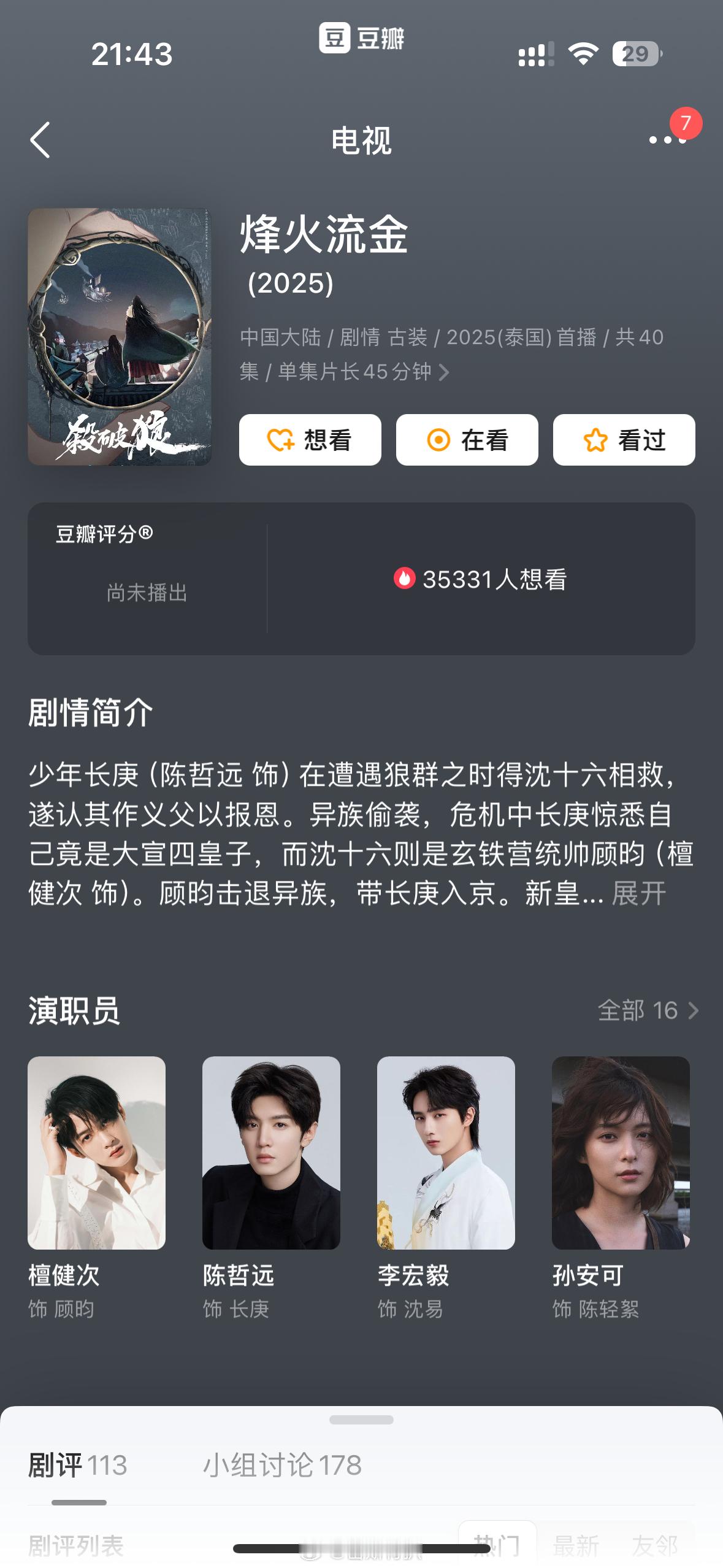Viewport: 723px width, 1568px height.
Task: Mark the show as 看过
Action: pos(624,440)
